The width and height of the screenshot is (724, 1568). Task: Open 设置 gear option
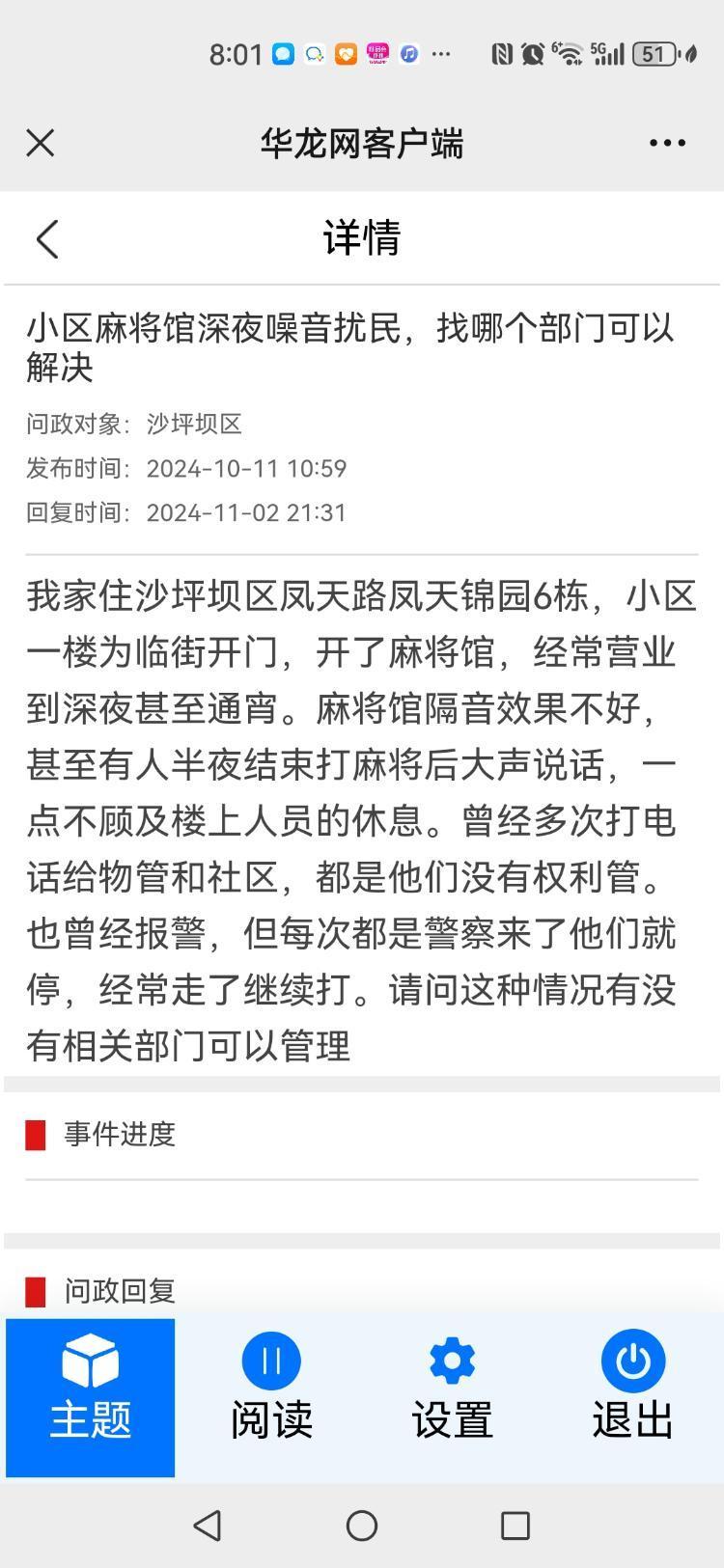pyautogui.click(x=452, y=1361)
